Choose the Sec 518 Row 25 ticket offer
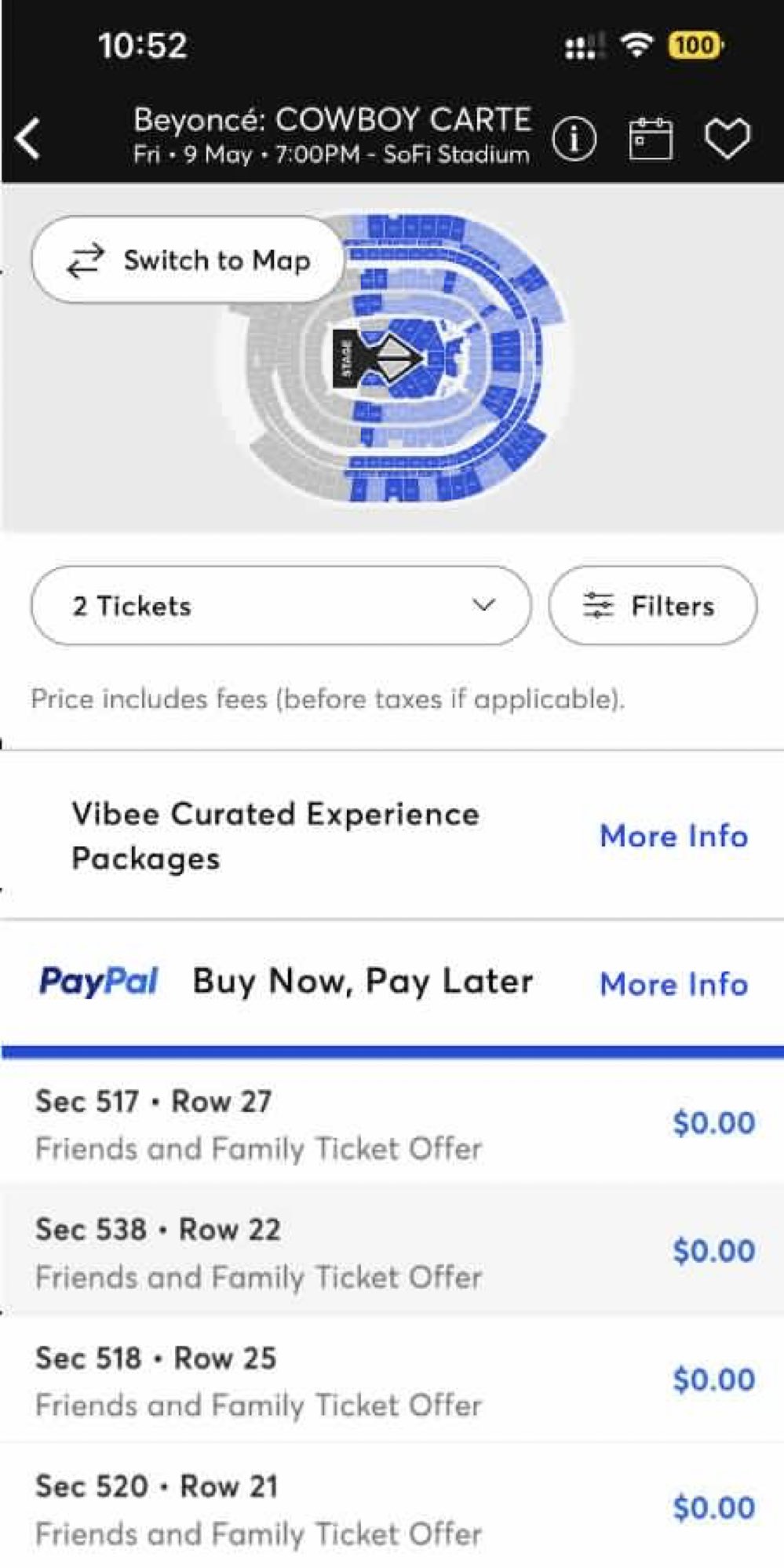 [392, 1379]
